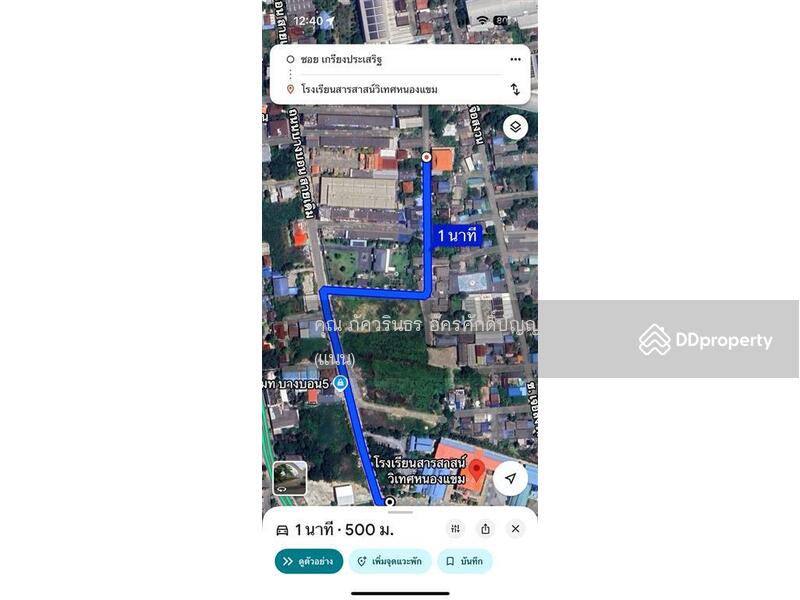800x600 pixels.
Task: Save the route with บันทึก
Action: coord(464,561)
